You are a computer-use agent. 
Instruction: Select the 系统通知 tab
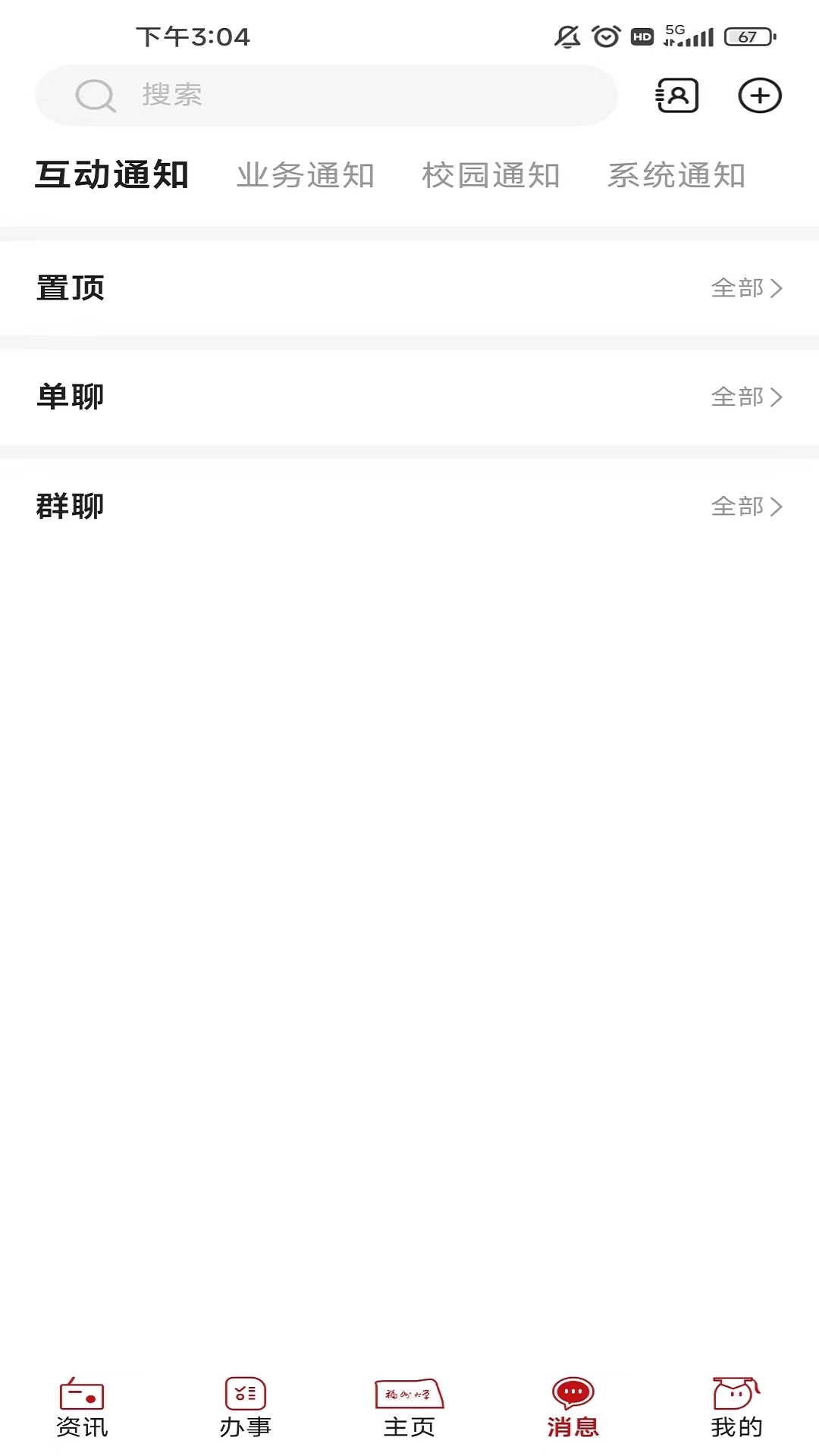(676, 174)
